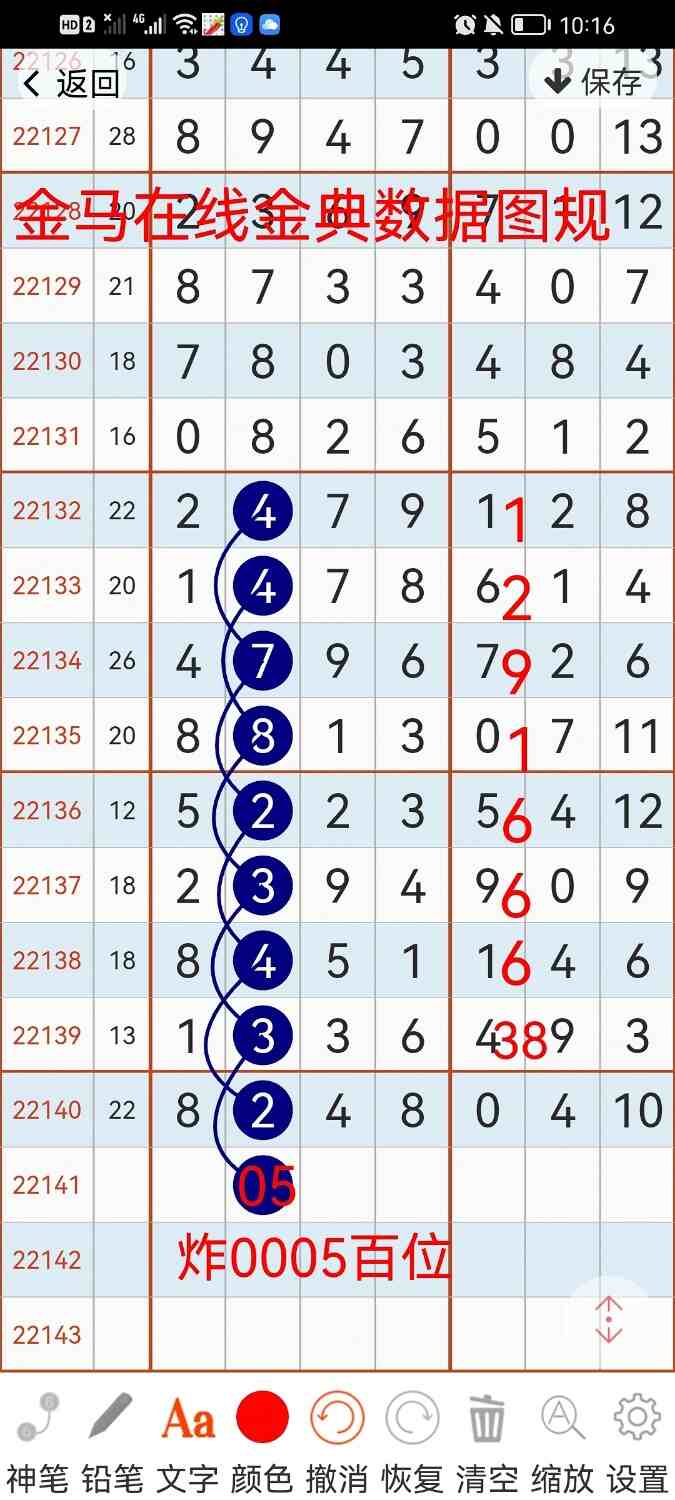Save the chart with the 保存 button
The image size is (675, 1500).
click(594, 82)
